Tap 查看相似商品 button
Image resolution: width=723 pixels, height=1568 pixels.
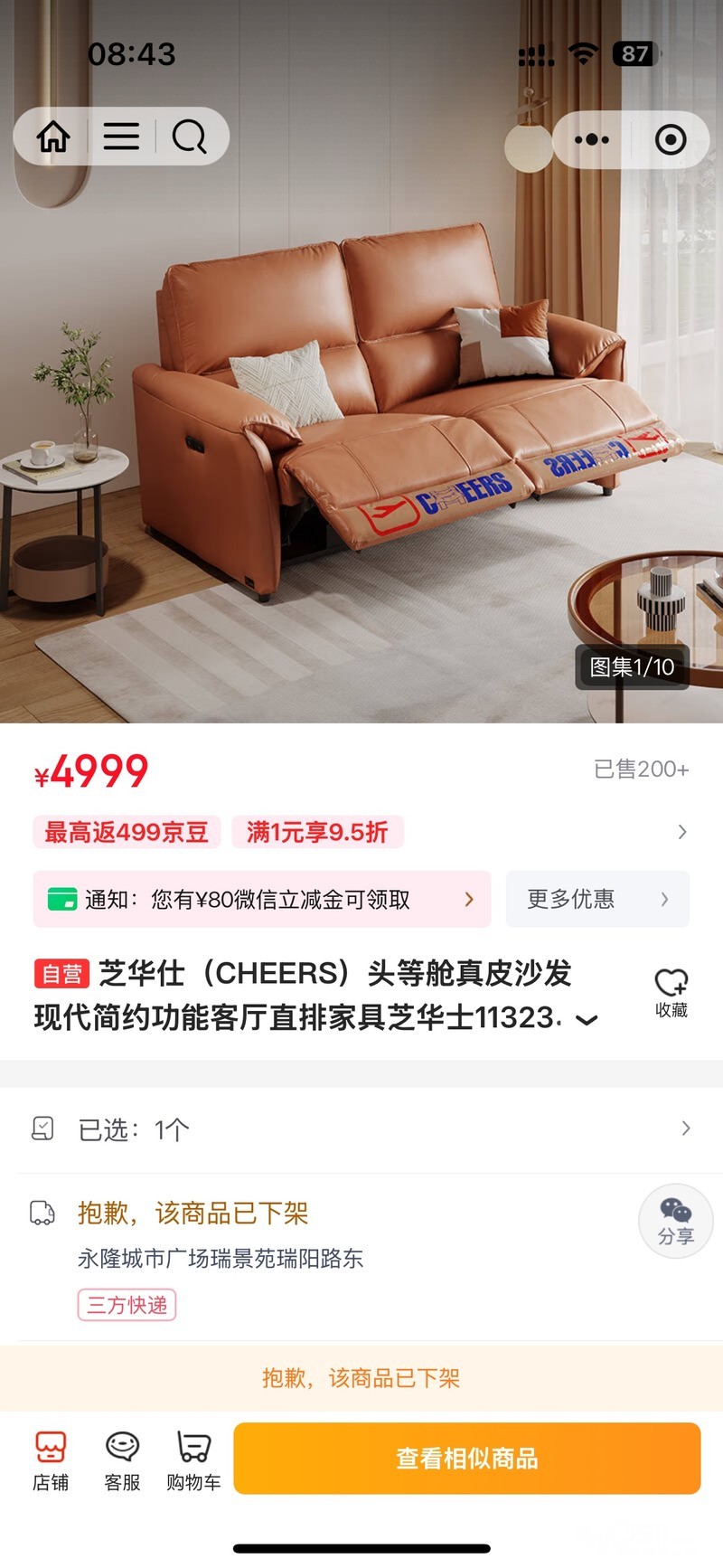pyautogui.click(x=466, y=1458)
